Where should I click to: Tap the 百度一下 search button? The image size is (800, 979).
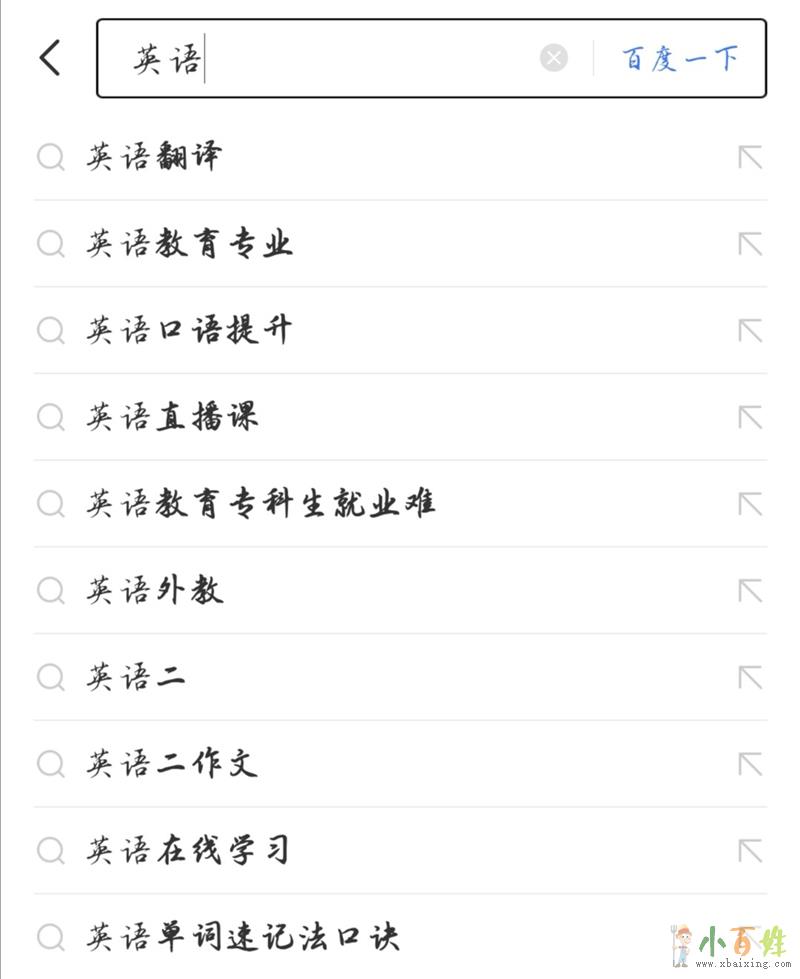(x=680, y=59)
